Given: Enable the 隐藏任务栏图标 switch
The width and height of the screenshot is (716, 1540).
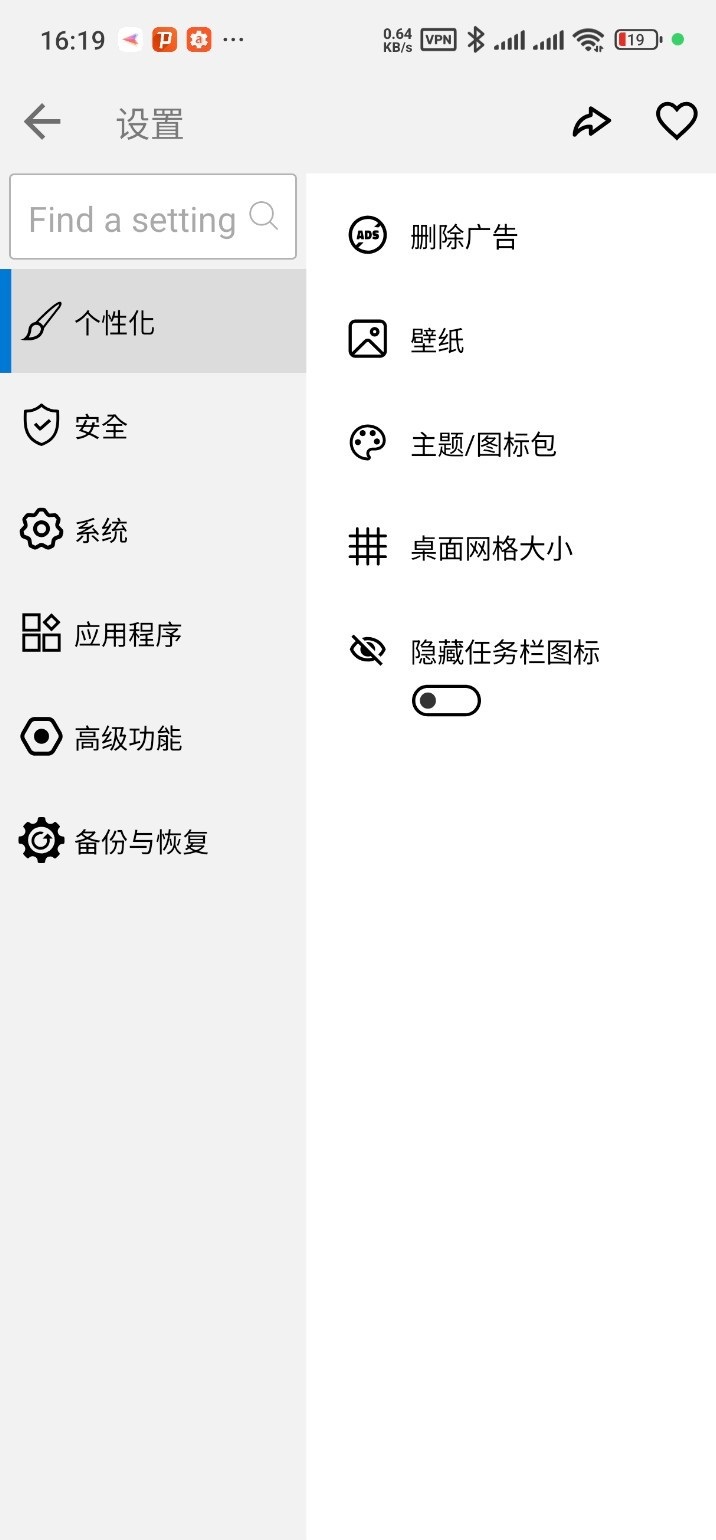Looking at the screenshot, I should click(x=446, y=701).
